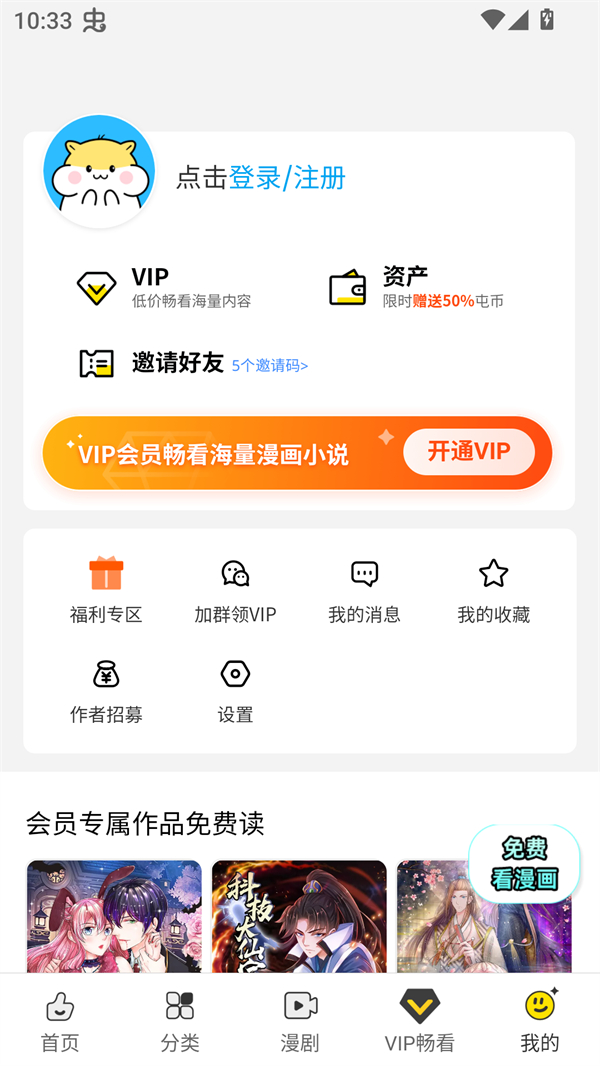Open 作者招募 author recruitment
Image resolution: width=600 pixels, height=1066 pixels.
point(106,690)
